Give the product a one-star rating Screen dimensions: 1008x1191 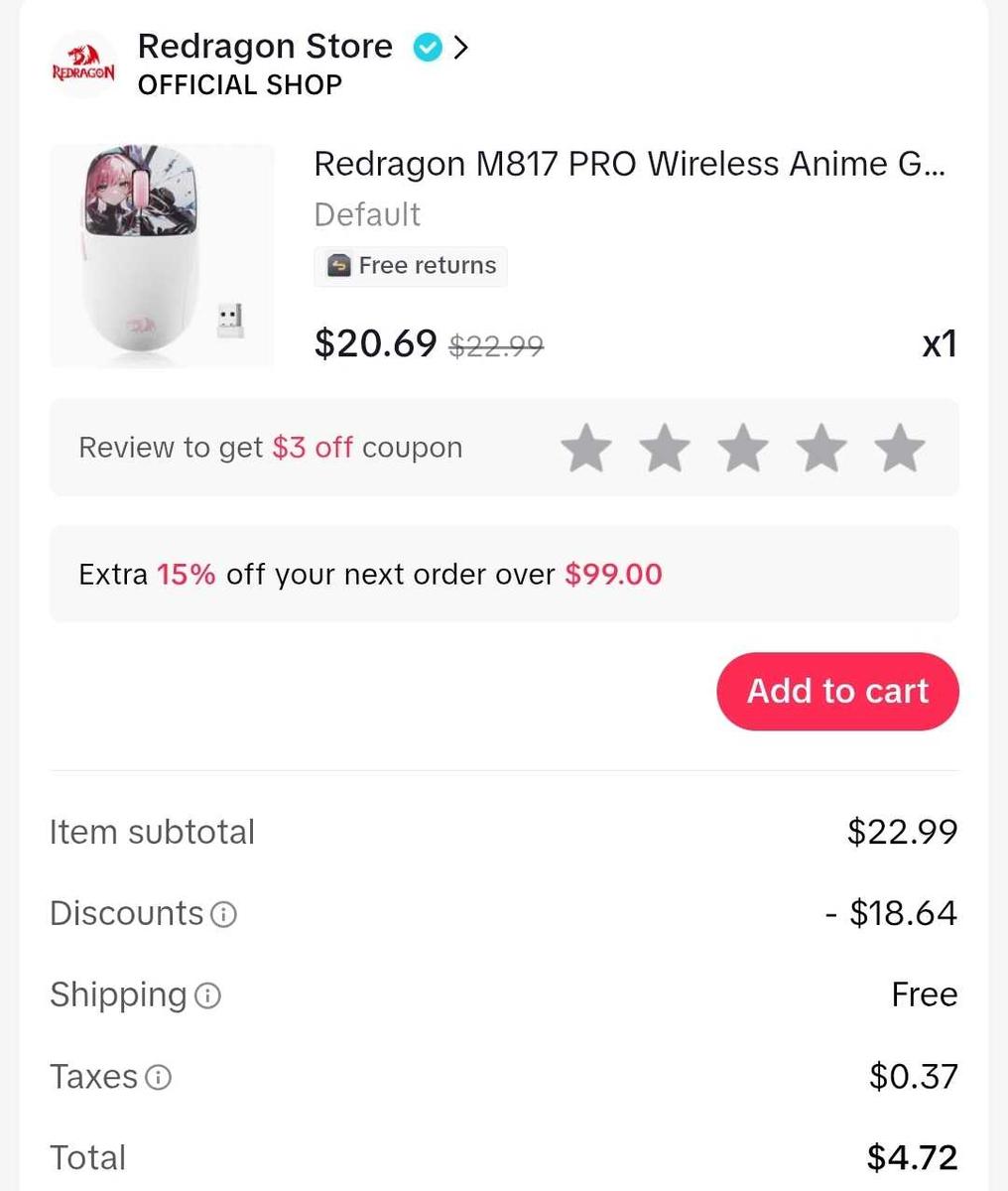click(586, 448)
